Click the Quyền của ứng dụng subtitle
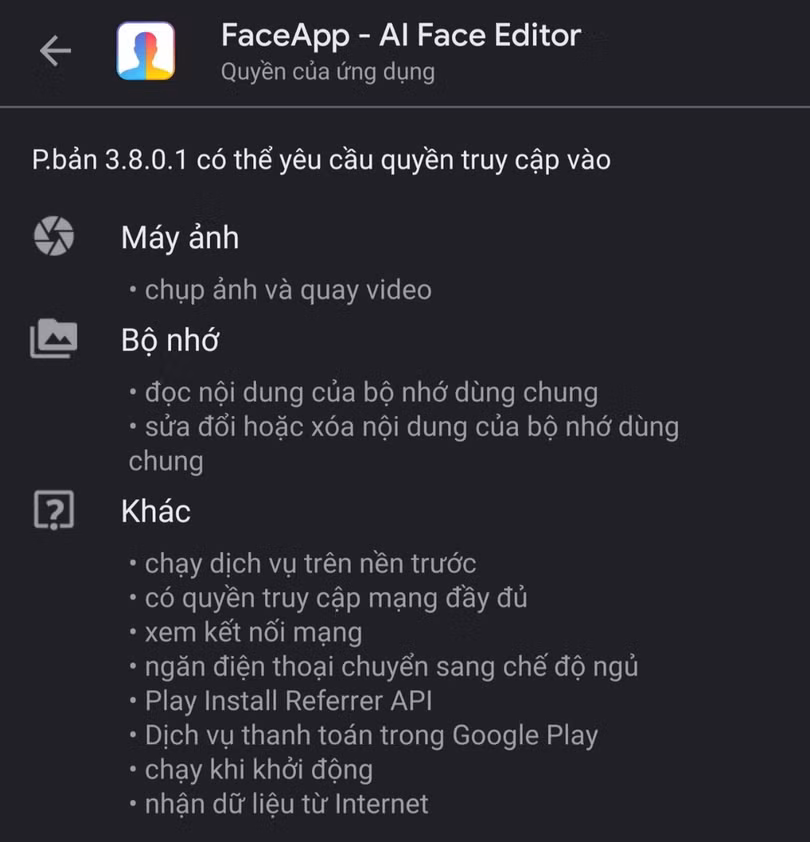This screenshot has width=810, height=842. tap(327, 71)
